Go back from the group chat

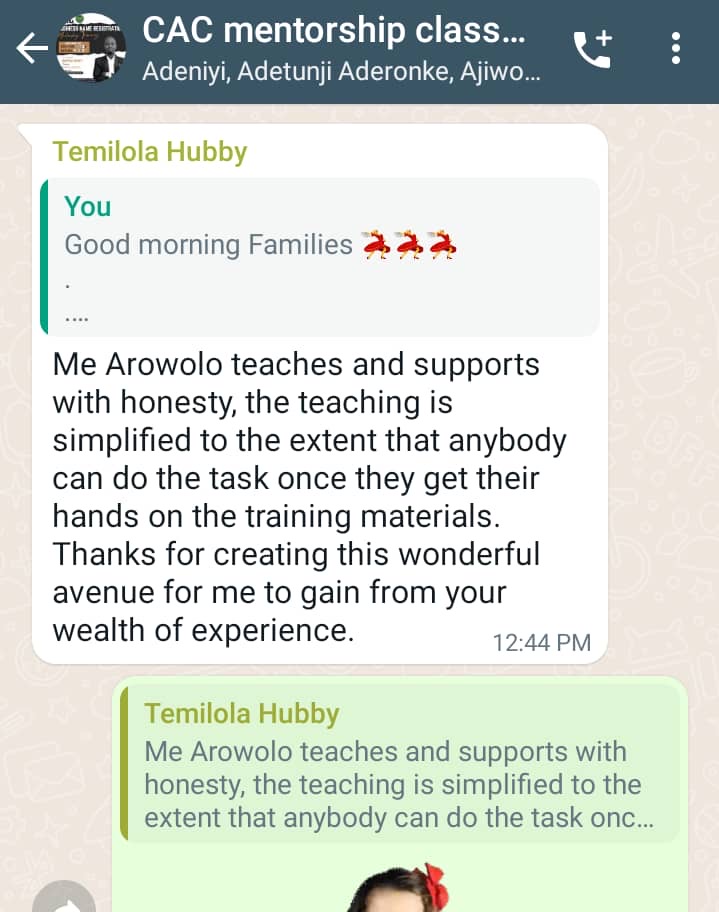(x=32, y=49)
